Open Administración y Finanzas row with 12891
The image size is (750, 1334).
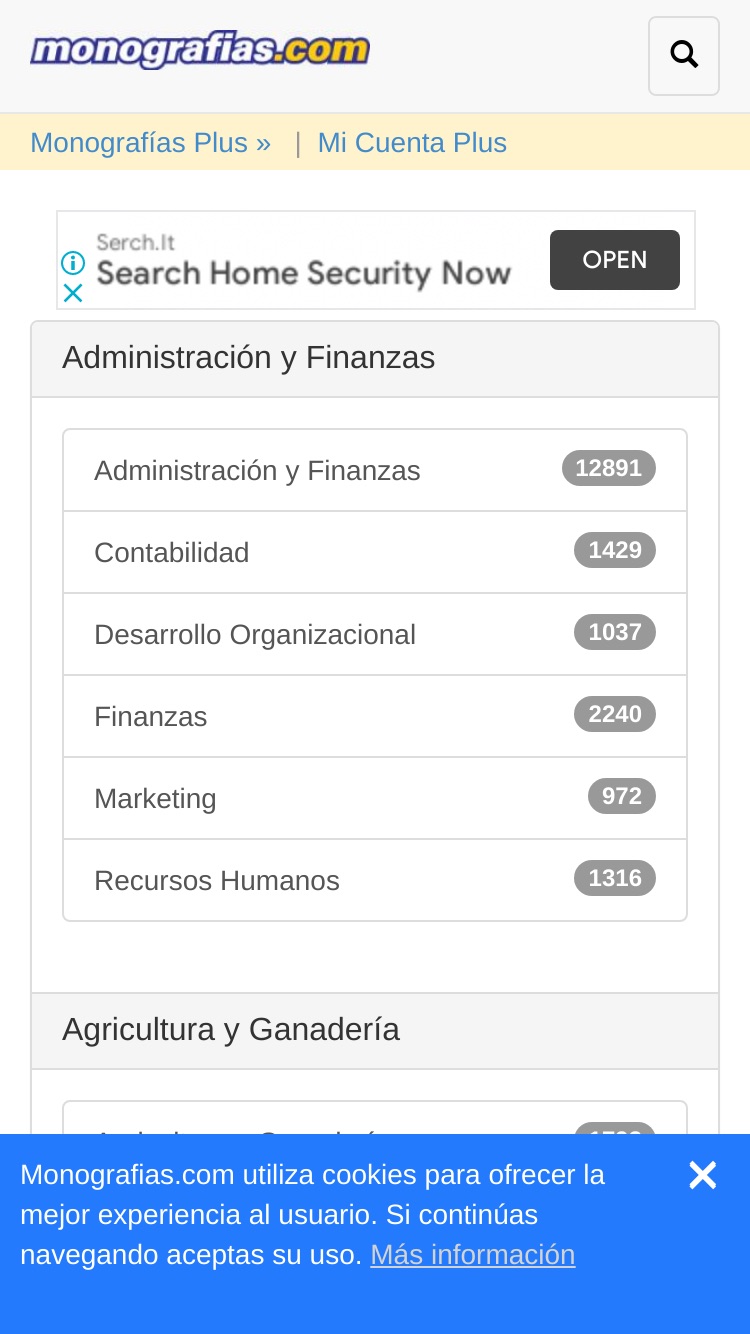click(375, 470)
